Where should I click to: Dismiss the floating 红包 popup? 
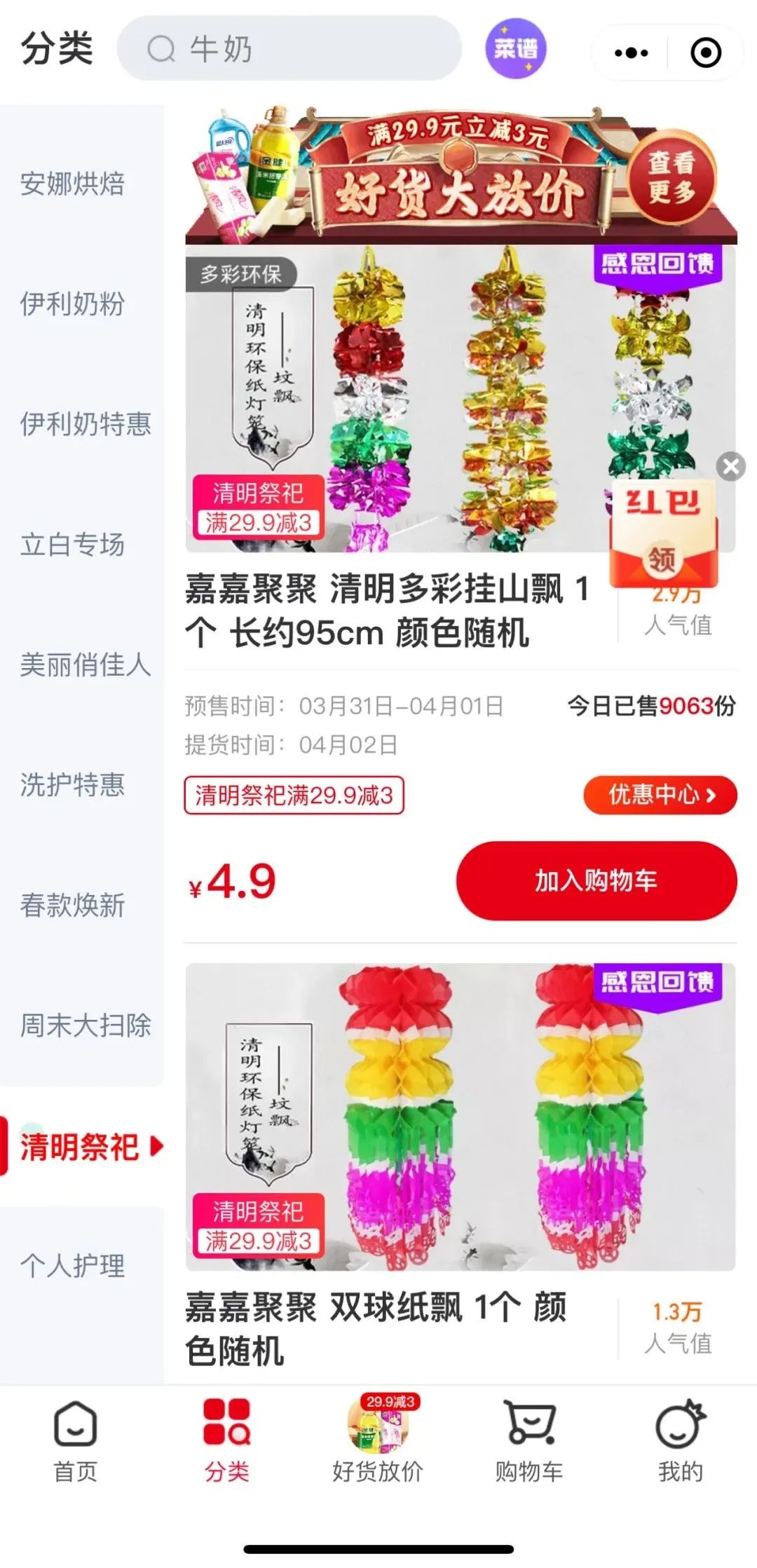point(730,466)
